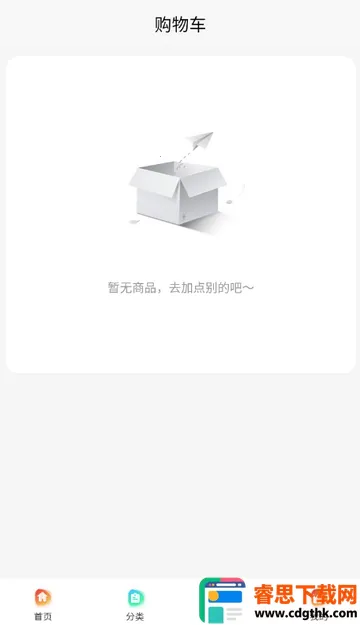Screen dimensions: 360x625
Task: Switch to the 首页 tab
Action: (43, 604)
